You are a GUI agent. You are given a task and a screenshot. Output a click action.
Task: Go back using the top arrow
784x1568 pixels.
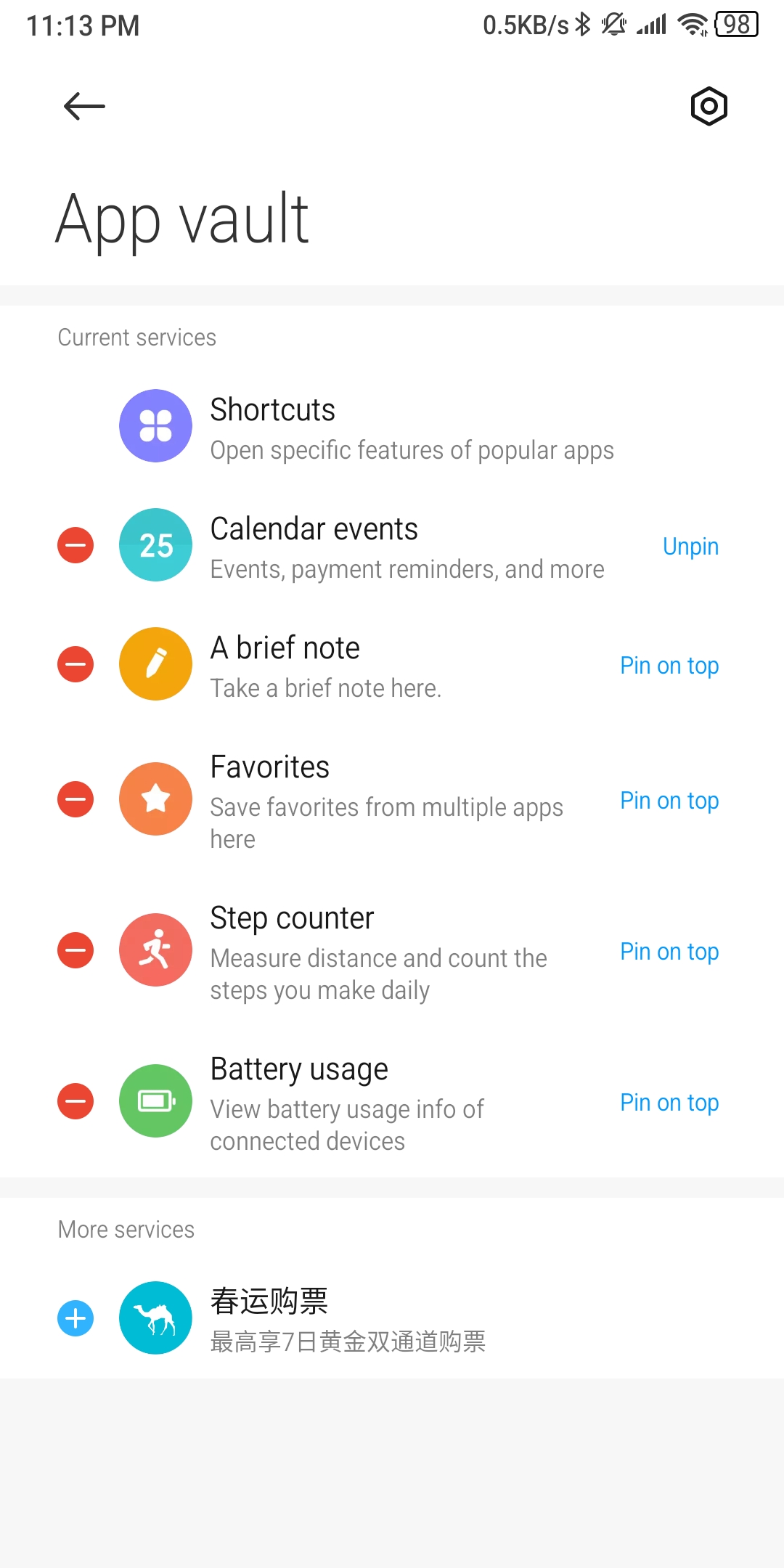(84, 107)
